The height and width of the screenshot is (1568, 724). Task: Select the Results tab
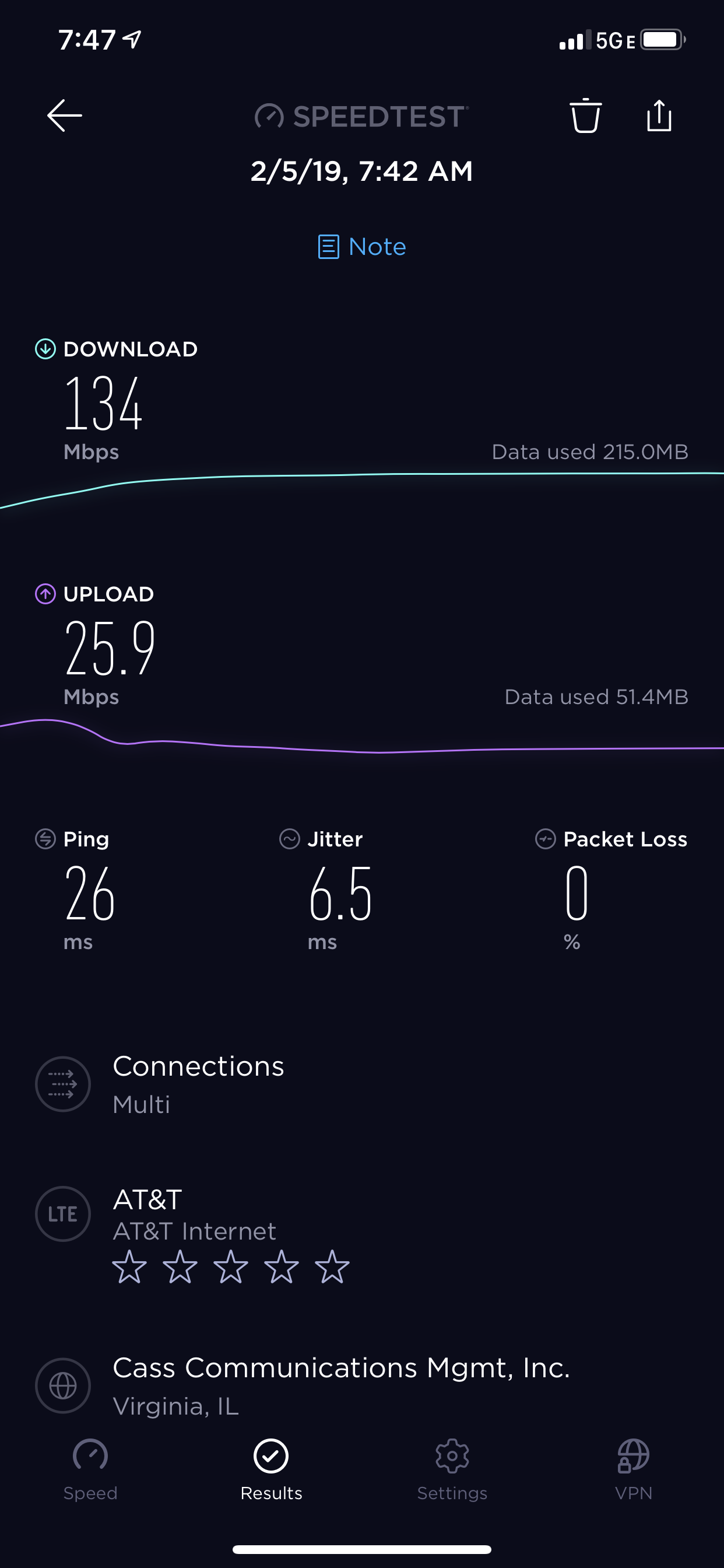271,1470
